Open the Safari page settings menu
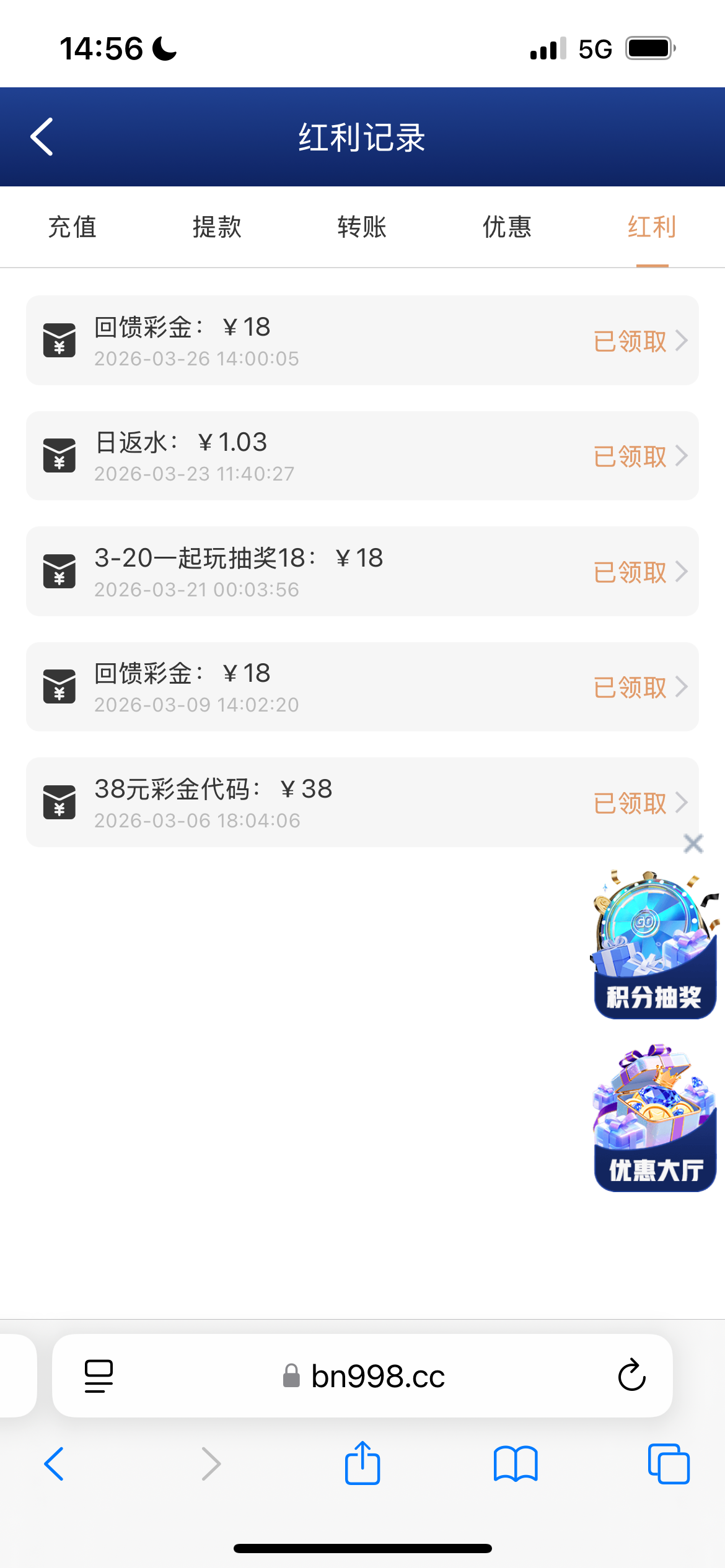The image size is (725, 1568). (x=99, y=1376)
